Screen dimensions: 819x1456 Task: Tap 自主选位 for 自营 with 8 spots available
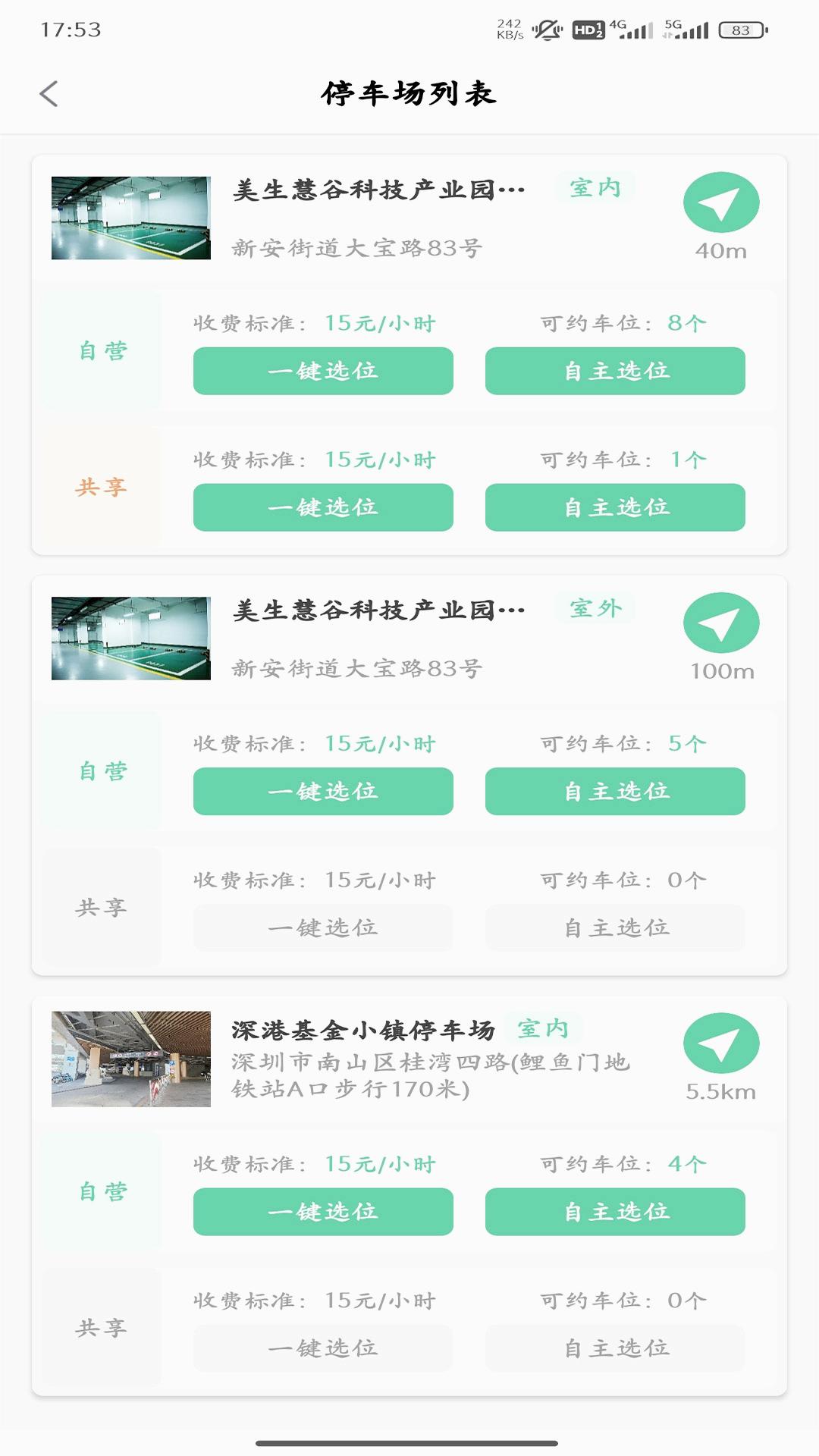[x=615, y=371]
